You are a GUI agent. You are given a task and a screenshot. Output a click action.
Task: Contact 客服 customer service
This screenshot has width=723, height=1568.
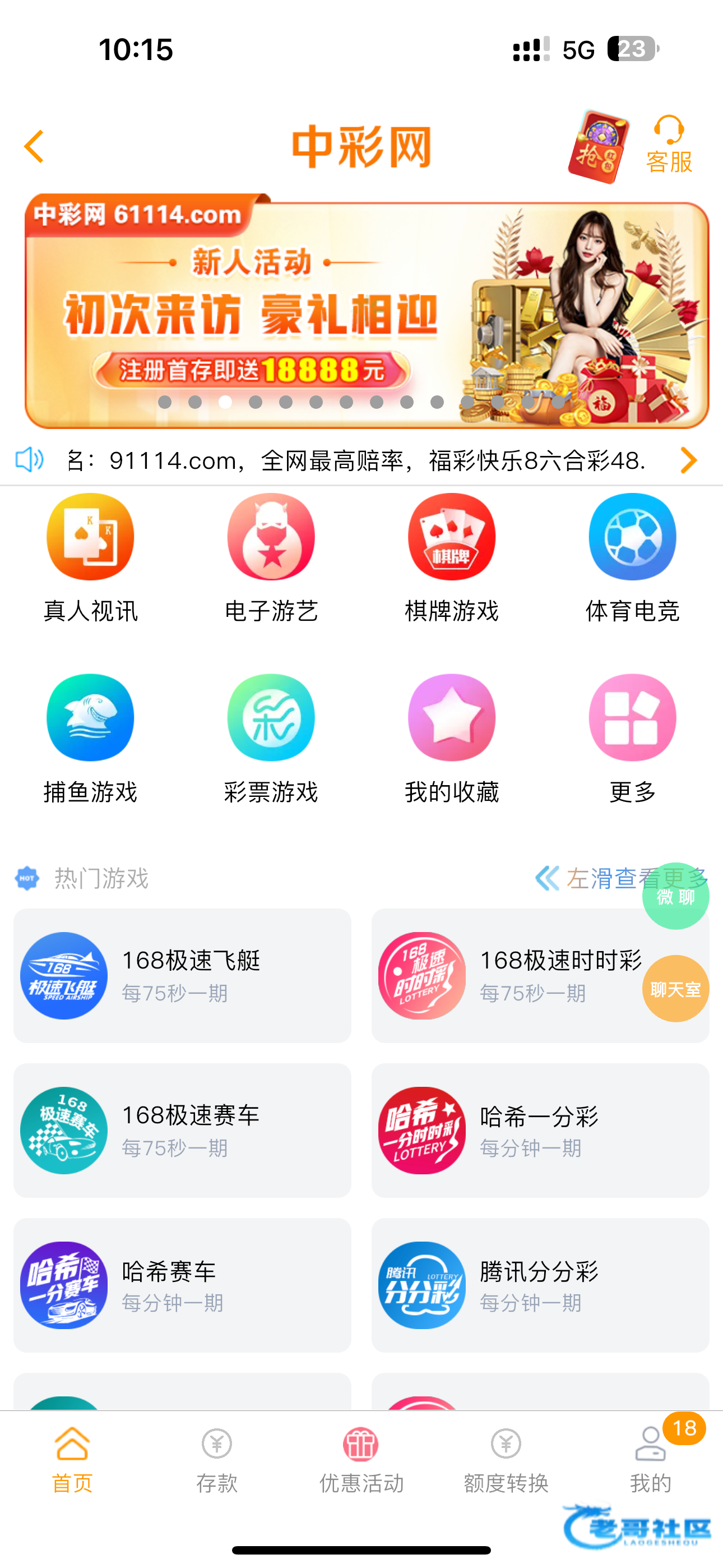point(669,145)
